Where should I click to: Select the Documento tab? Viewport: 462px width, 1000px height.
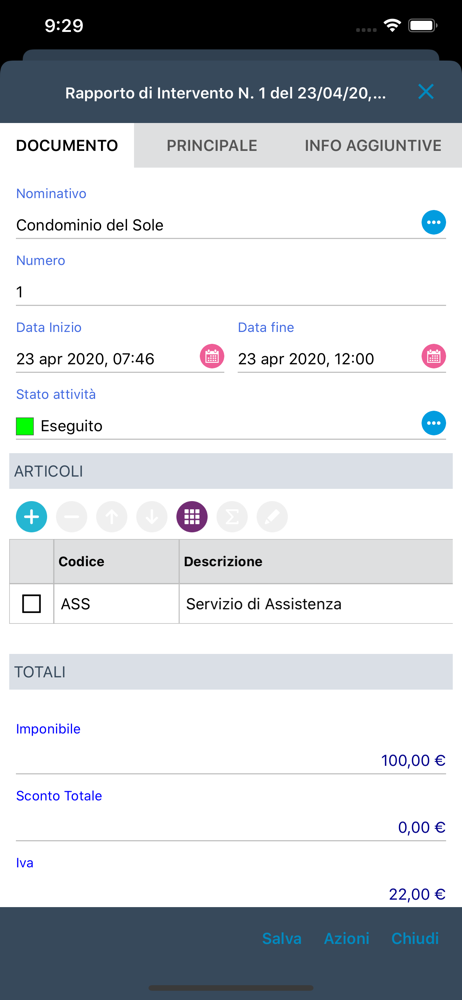click(x=67, y=145)
